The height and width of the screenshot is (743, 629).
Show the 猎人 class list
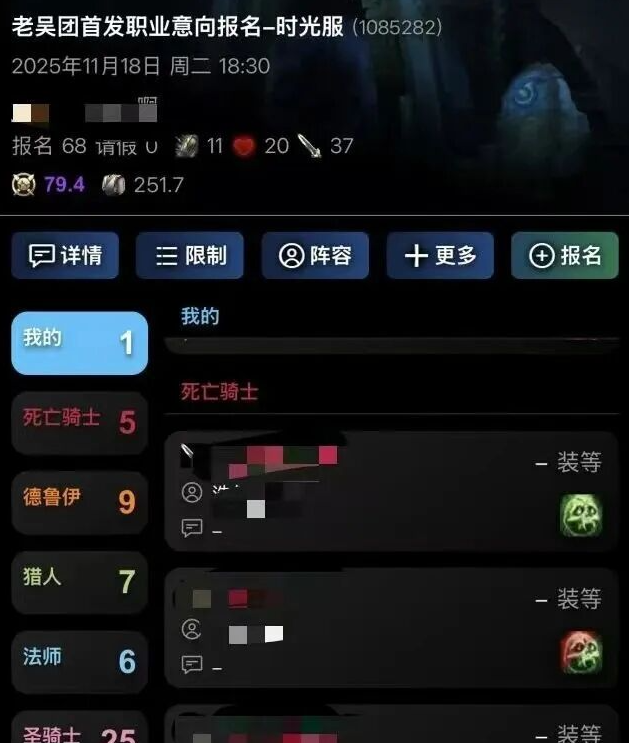(80, 580)
